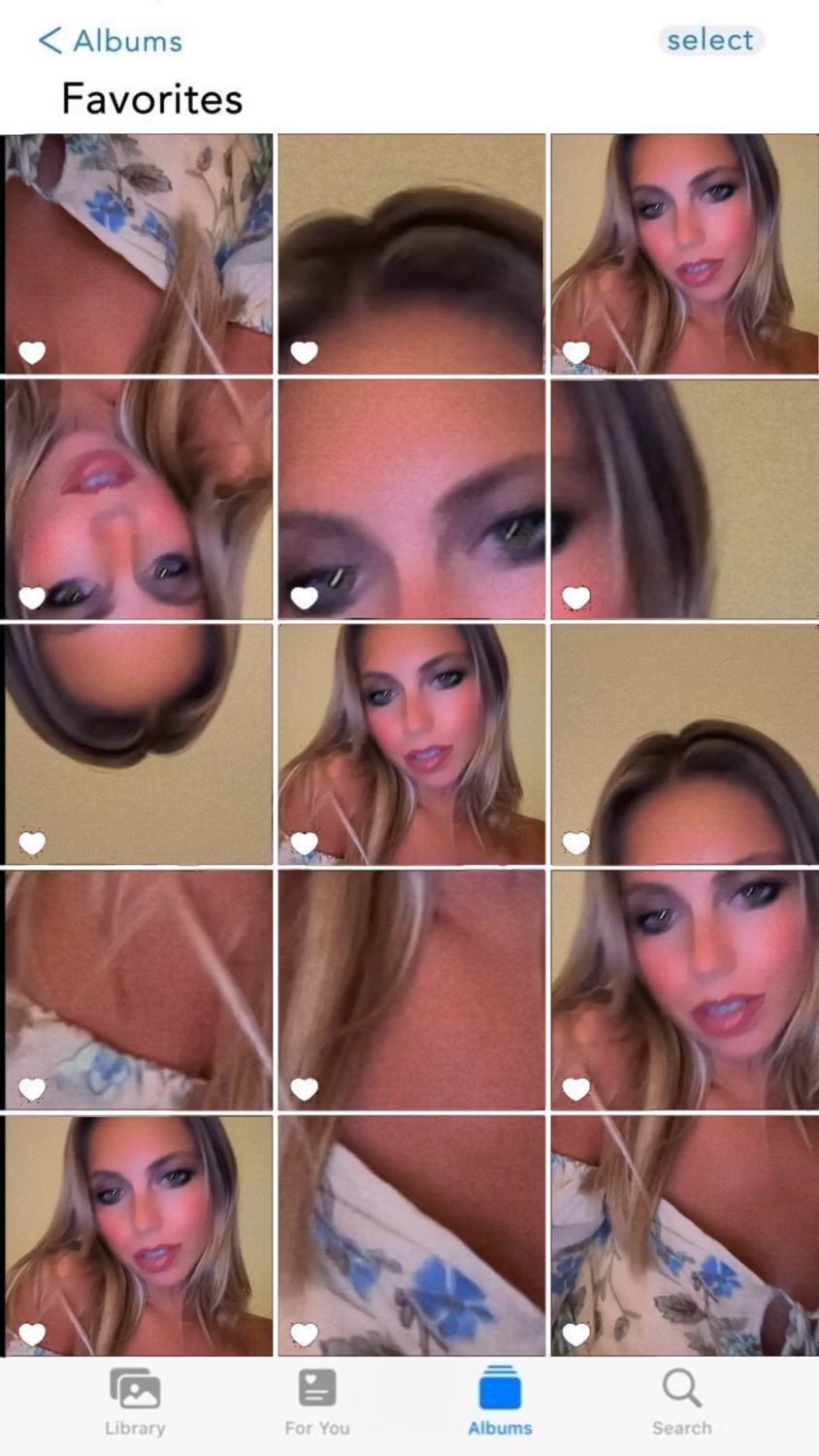Tap the select button
The image size is (819, 1456).
(709, 40)
